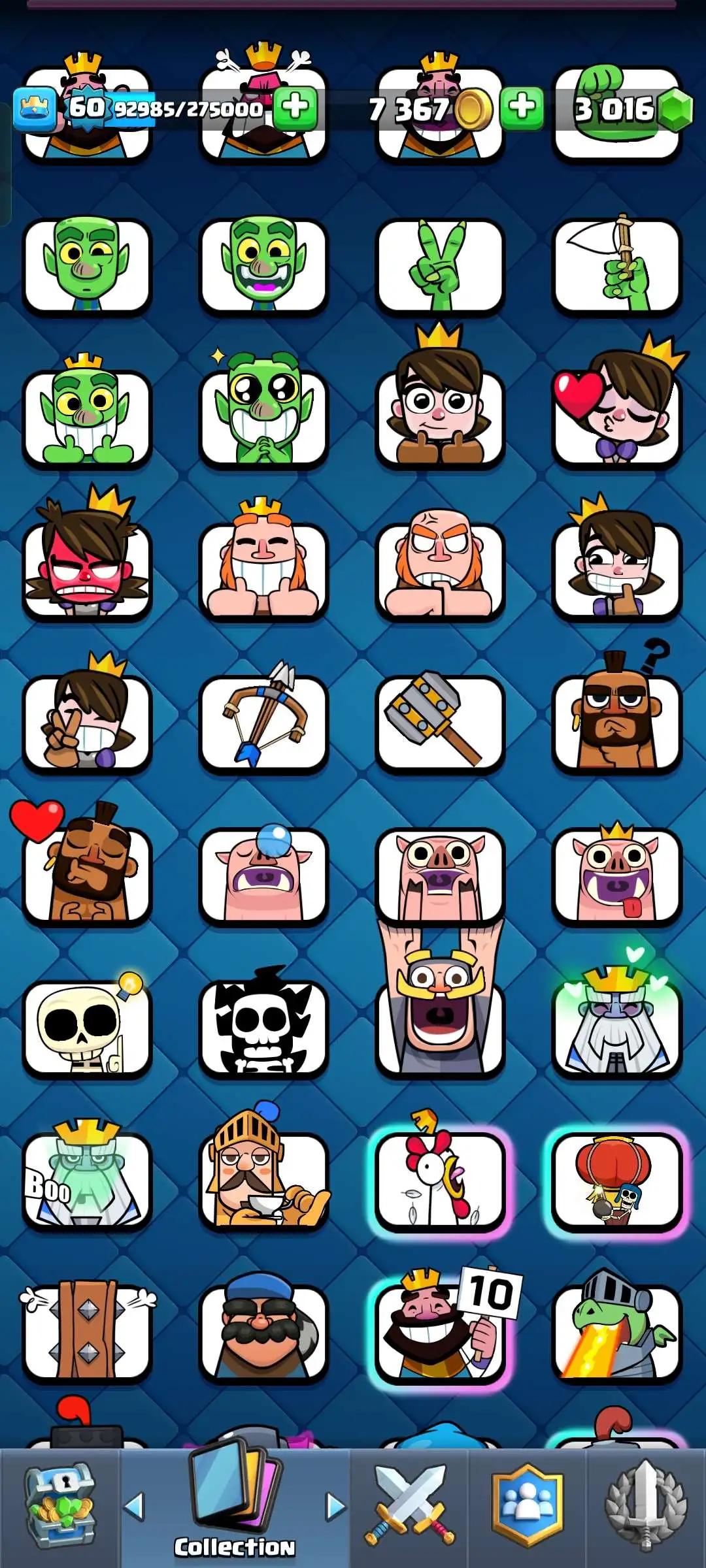This screenshot has height=1568, width=706.
Task: Buy more gold with the plus button
Action: pos(522,108)
